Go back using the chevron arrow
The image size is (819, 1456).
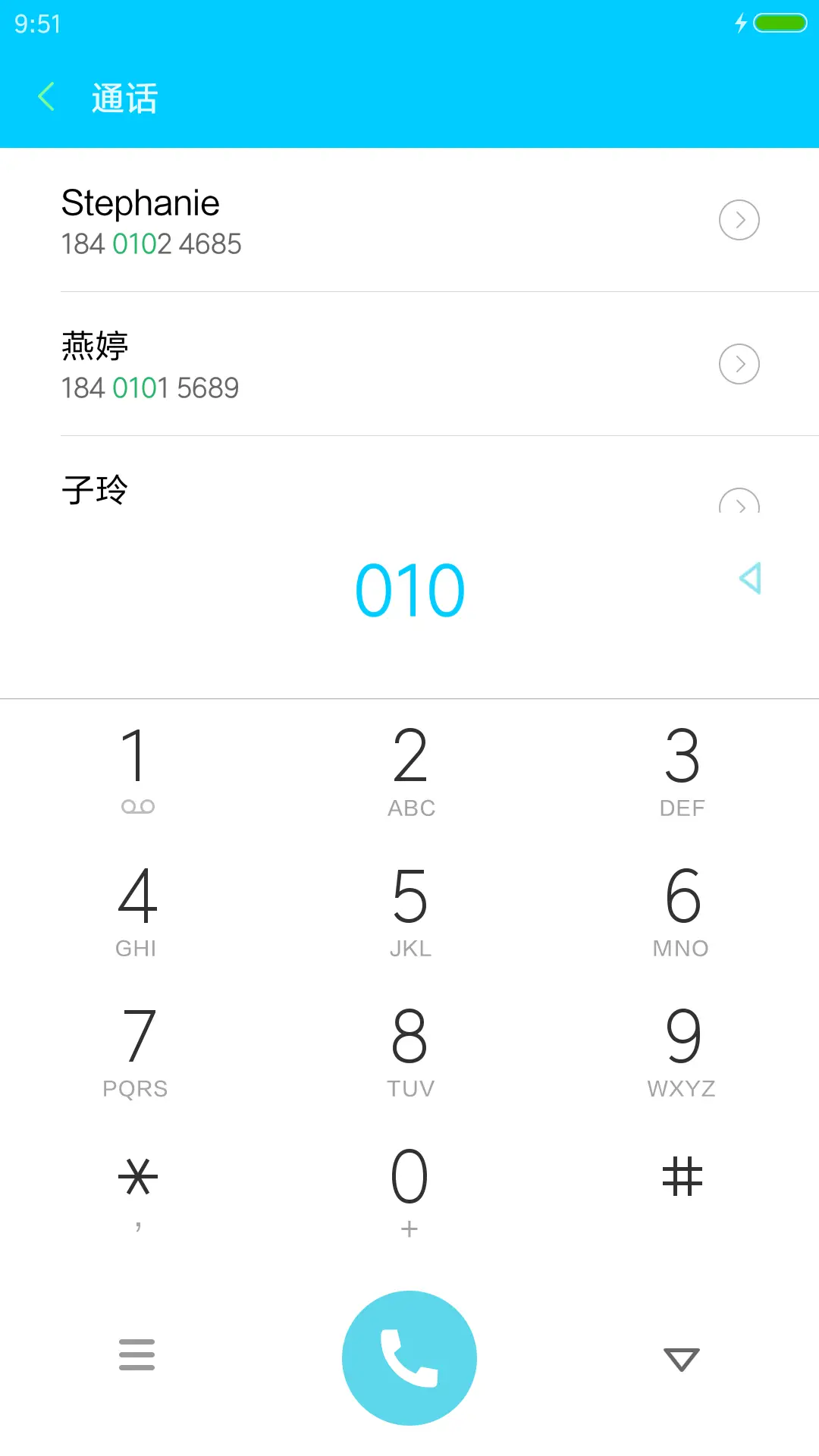coord(45,97)
